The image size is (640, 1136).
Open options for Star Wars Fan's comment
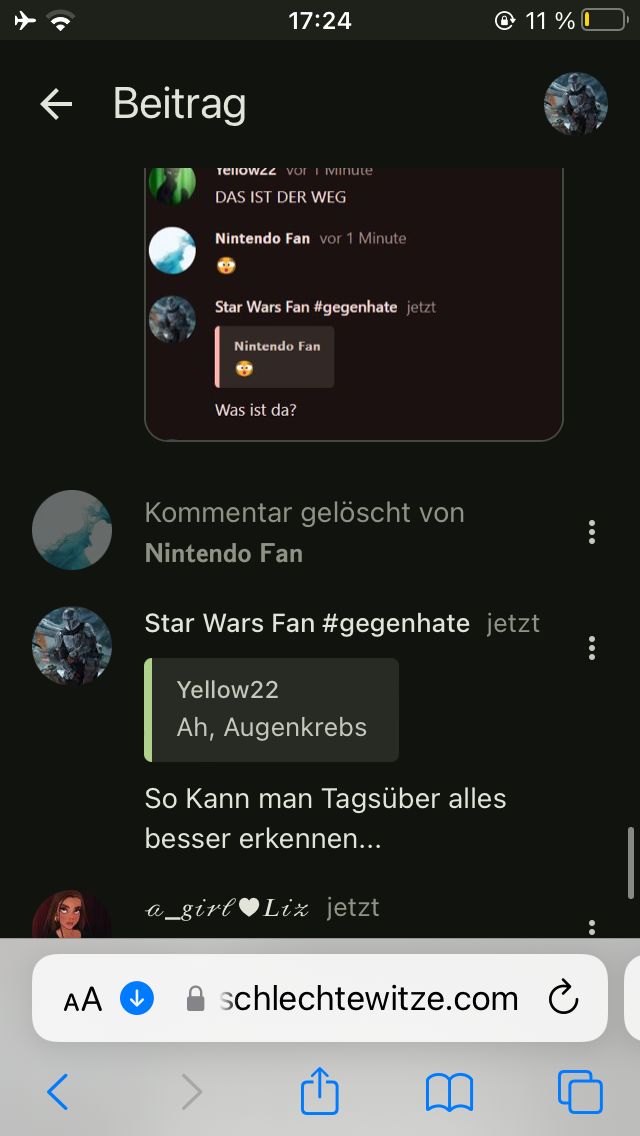click(592, 648)
